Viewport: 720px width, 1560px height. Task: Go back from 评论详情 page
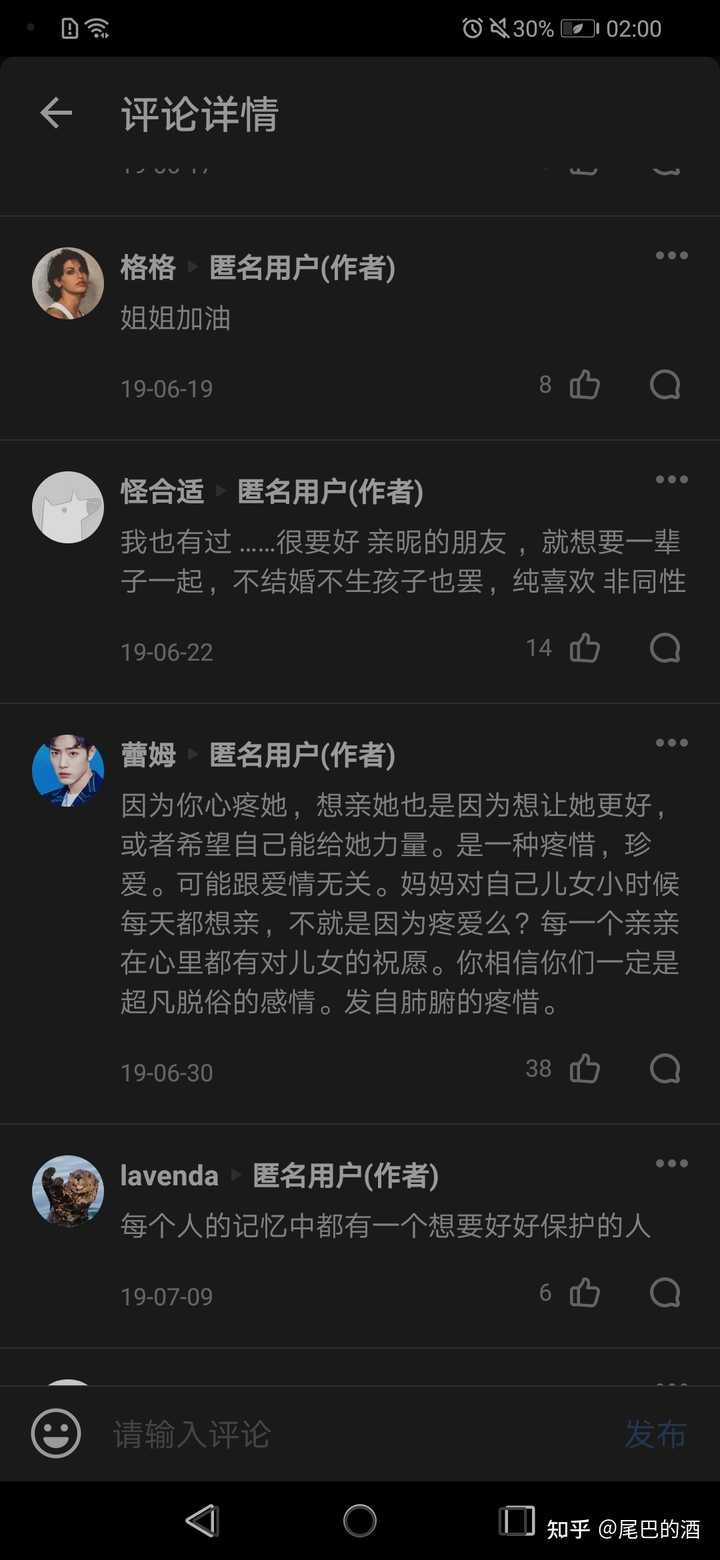pyautogui.click(x=56, y=114)
